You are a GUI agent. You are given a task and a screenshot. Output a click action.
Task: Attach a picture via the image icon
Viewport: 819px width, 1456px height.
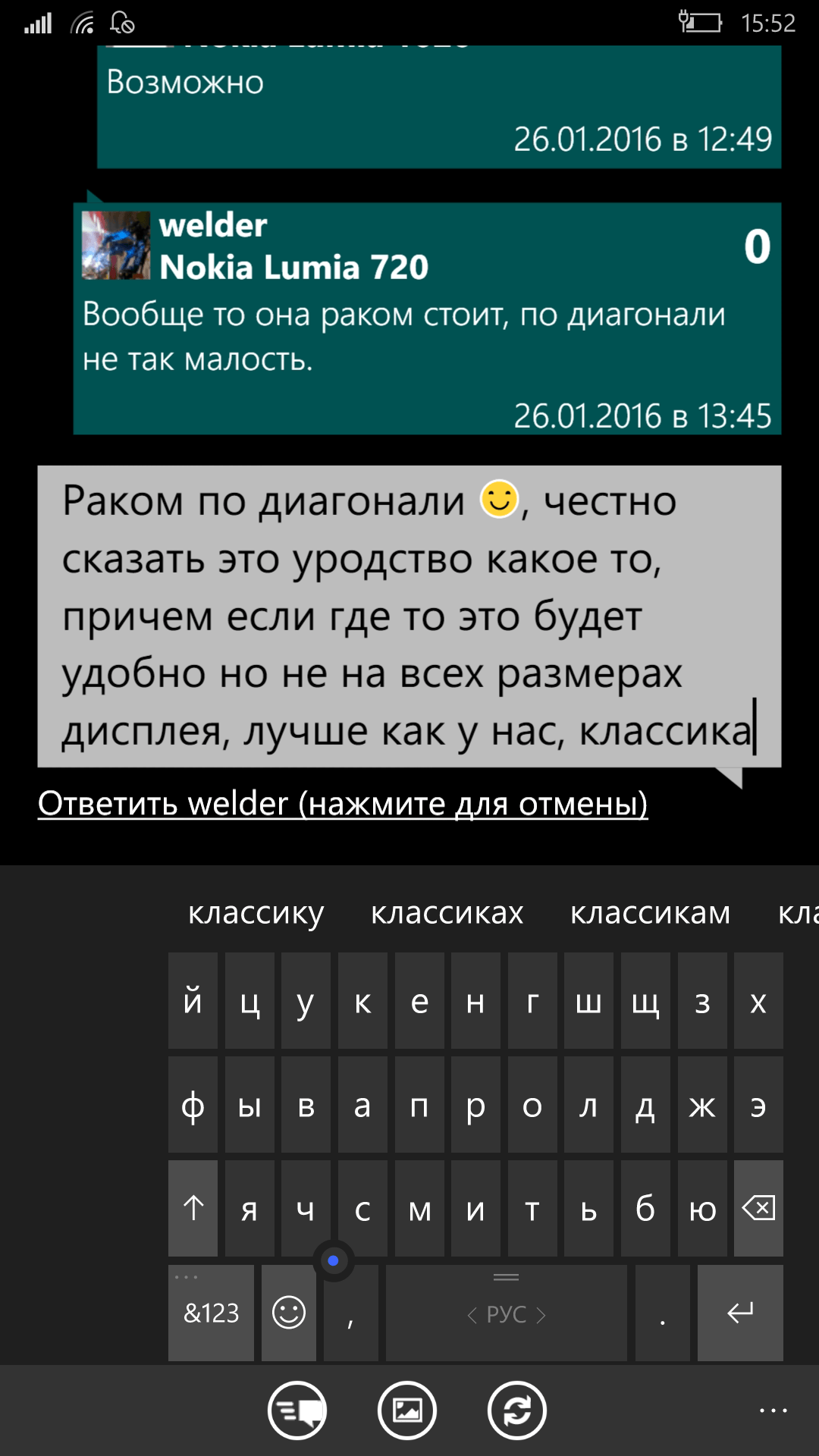[x=407, y=1410]
